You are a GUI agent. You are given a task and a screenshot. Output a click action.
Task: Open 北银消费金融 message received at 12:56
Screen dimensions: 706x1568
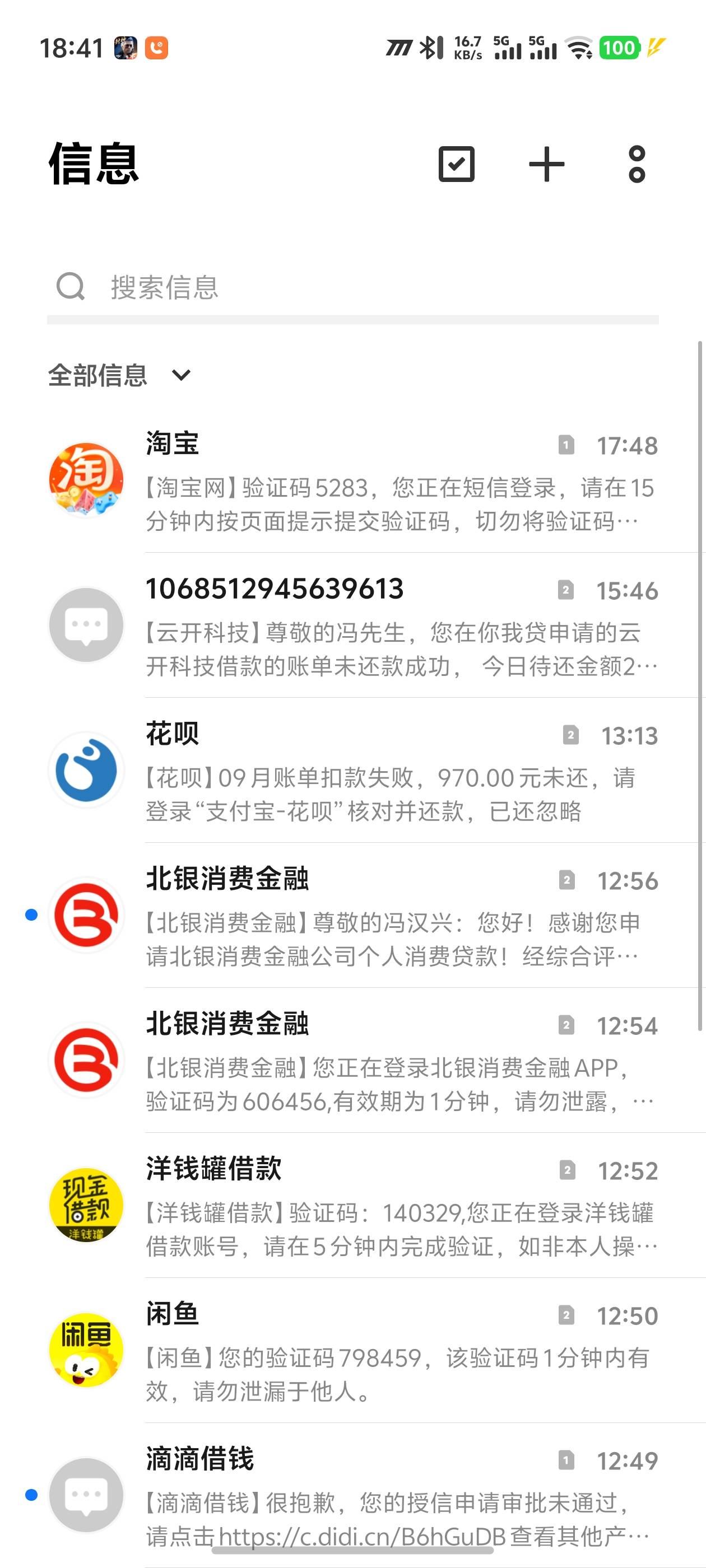click(x=352, y=916)
